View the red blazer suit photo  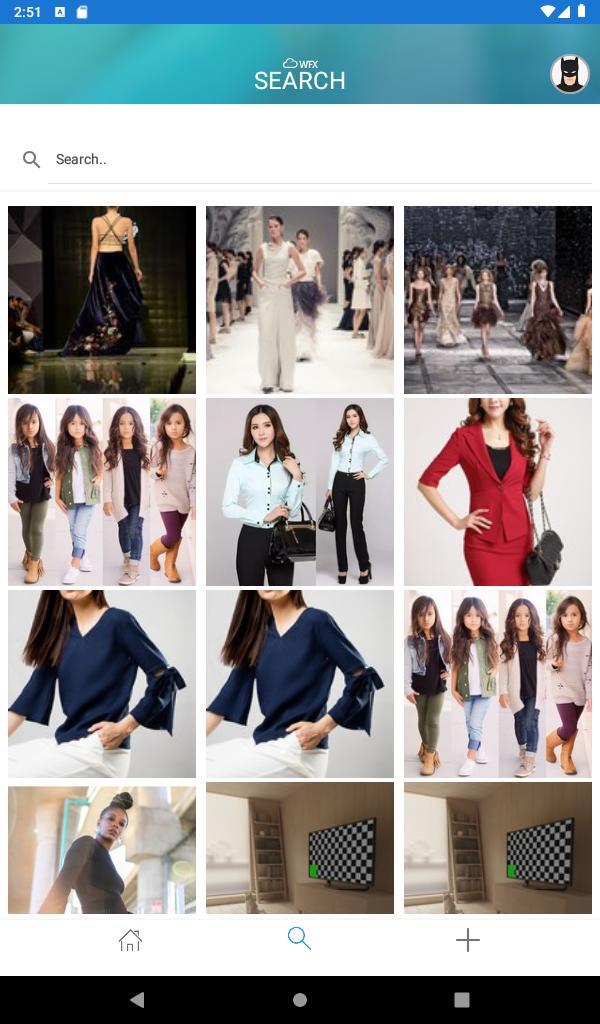click(497, 492)
